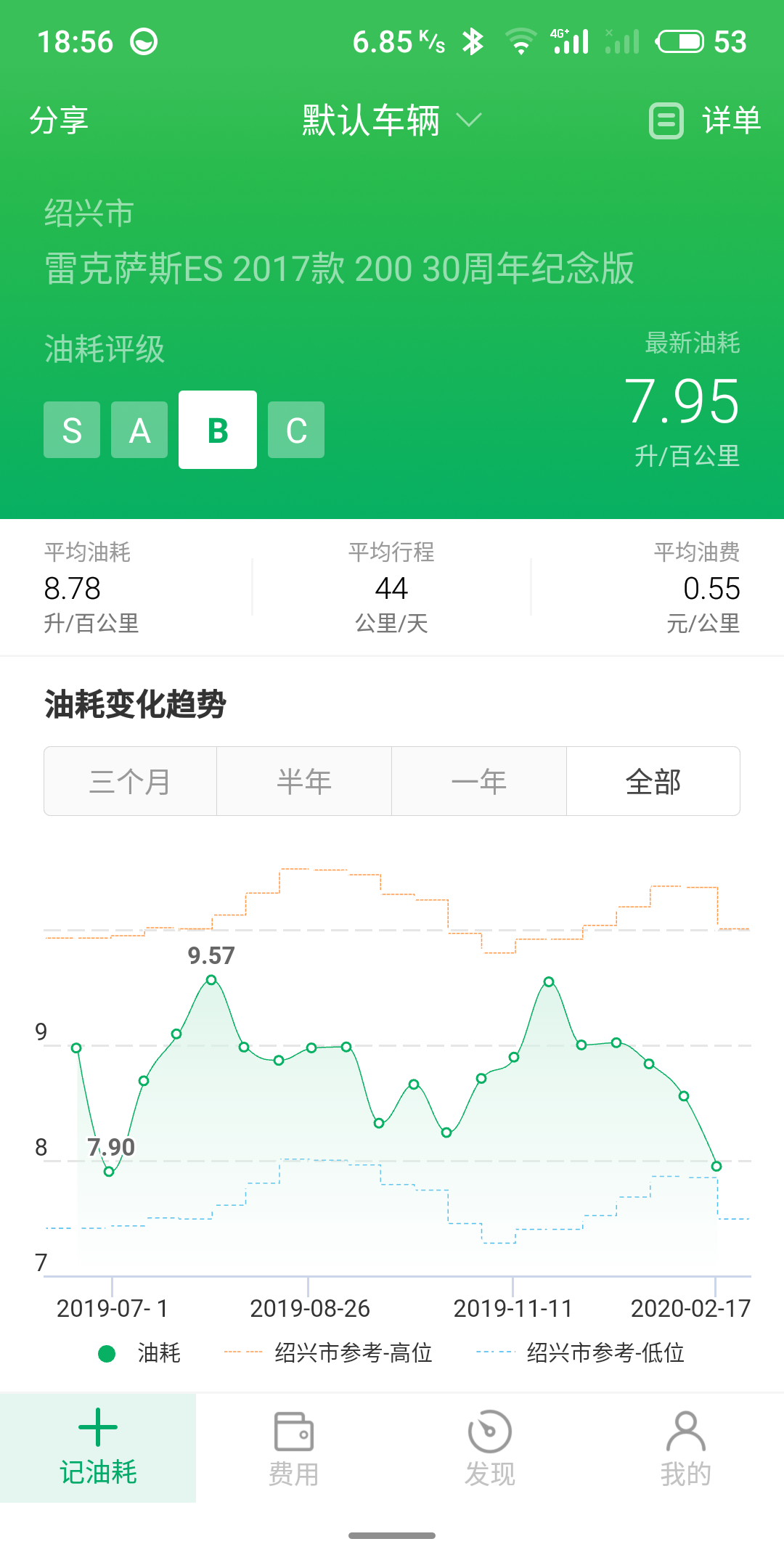784x1568 pixels.
Task: Show 全部 range in the trend chart
Action: pos(653,781)
